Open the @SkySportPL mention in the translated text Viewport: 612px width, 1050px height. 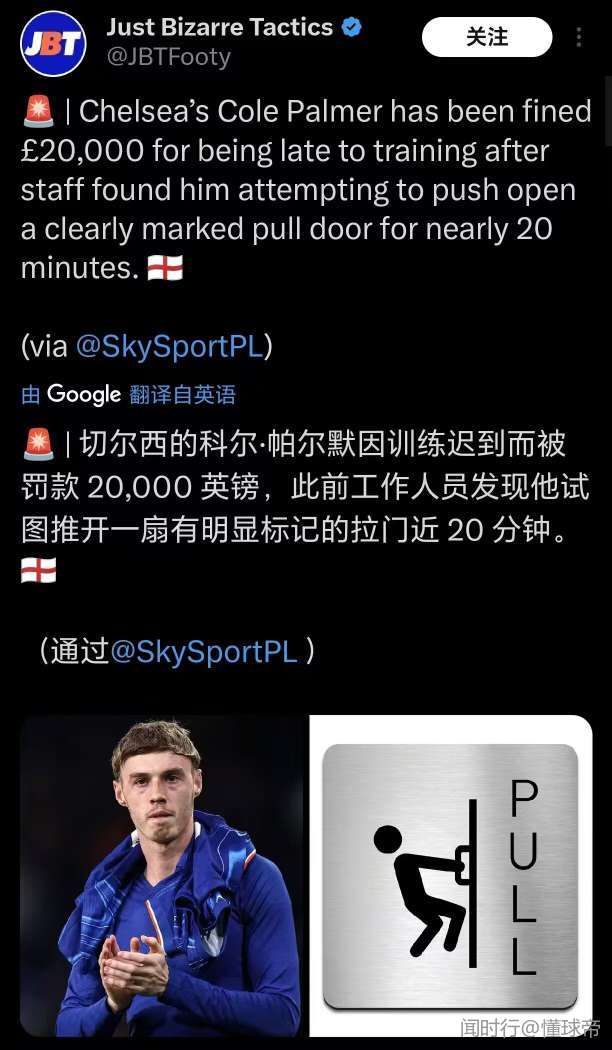pyautogui.click(x=203, y=652)
